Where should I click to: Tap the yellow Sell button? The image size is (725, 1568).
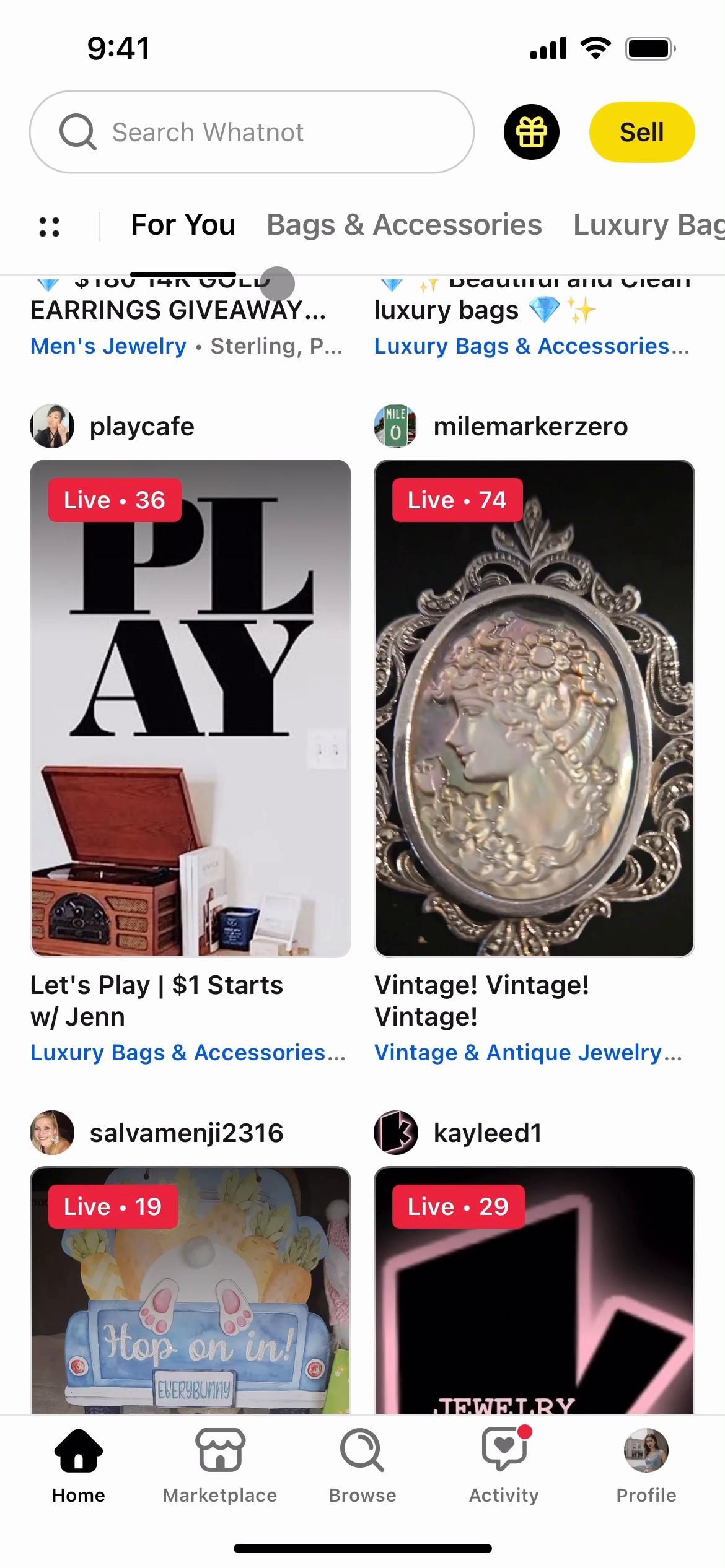[x=641, y=132]
